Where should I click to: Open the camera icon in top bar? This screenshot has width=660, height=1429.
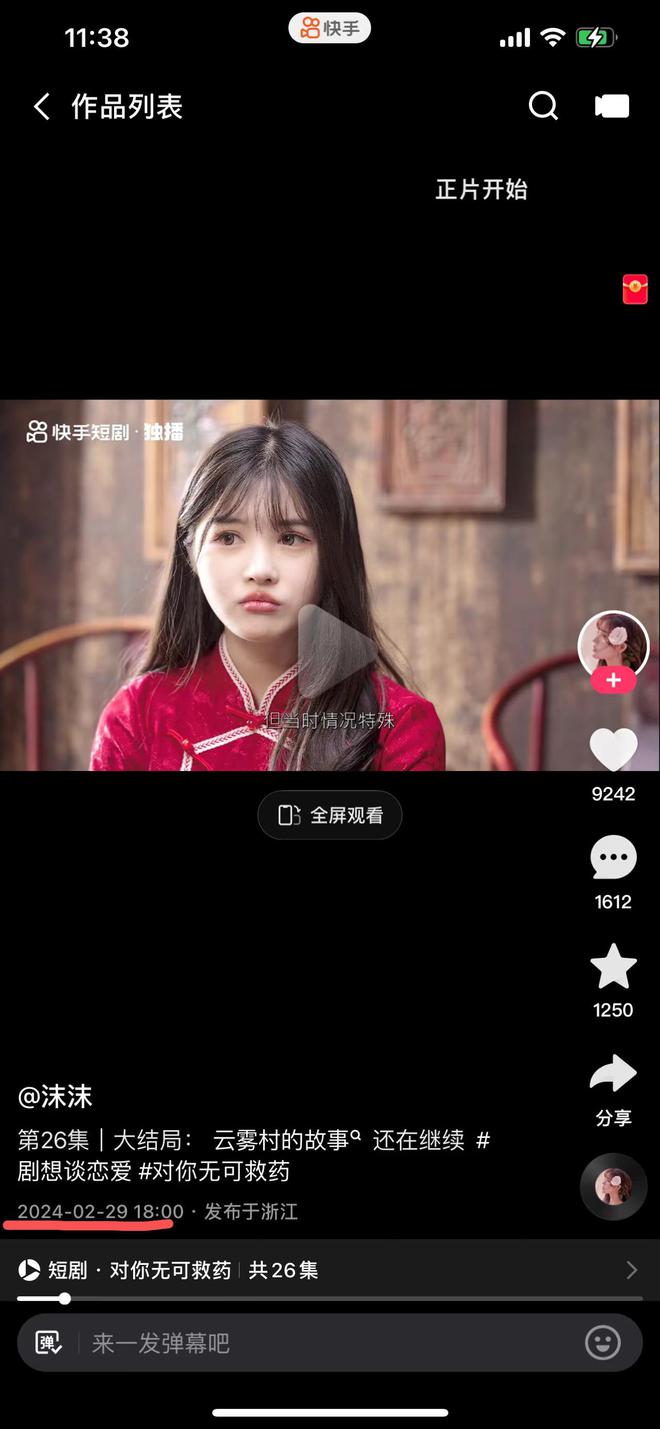click(x=612, y=106)
